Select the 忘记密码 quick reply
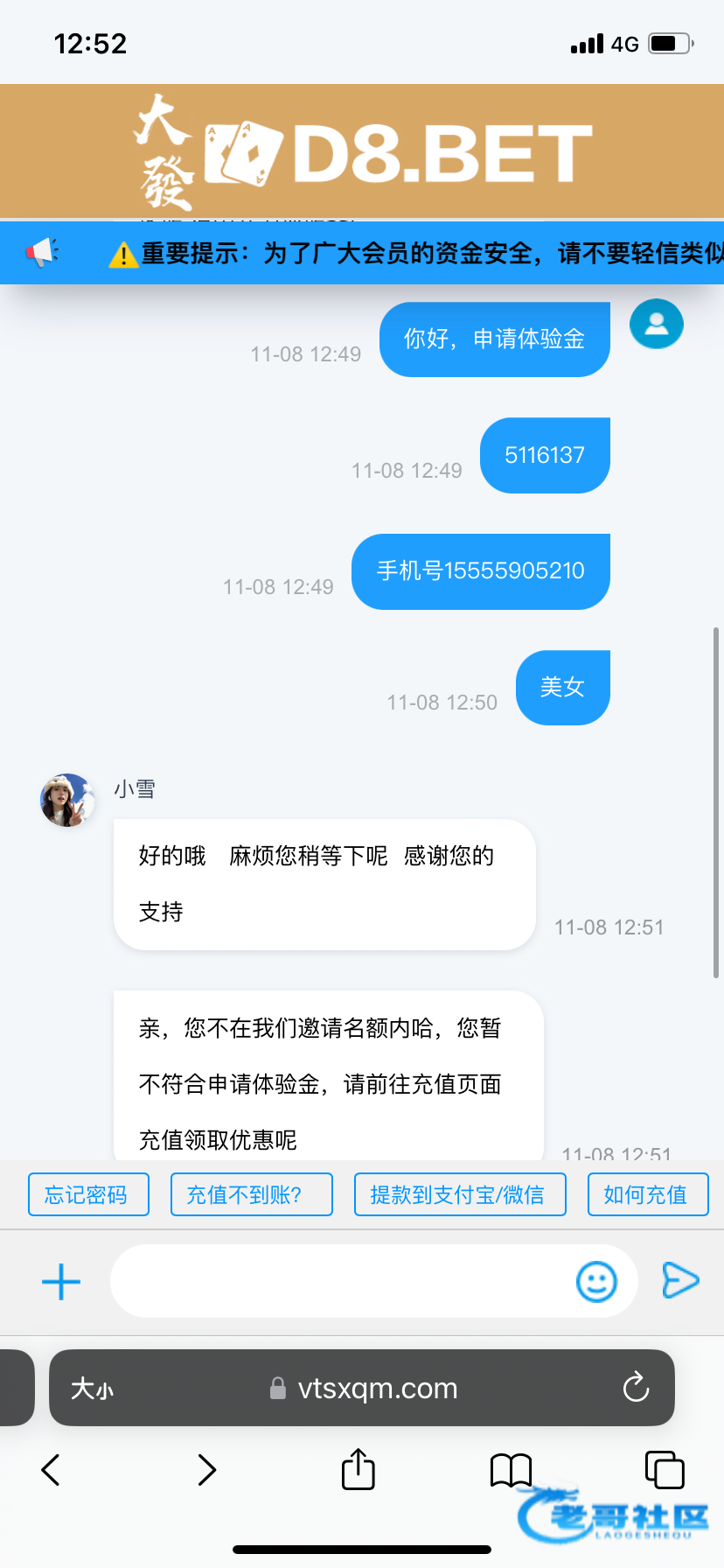Image resolution: width=724 pixels, height=1568 pixels. (88, 1194)
